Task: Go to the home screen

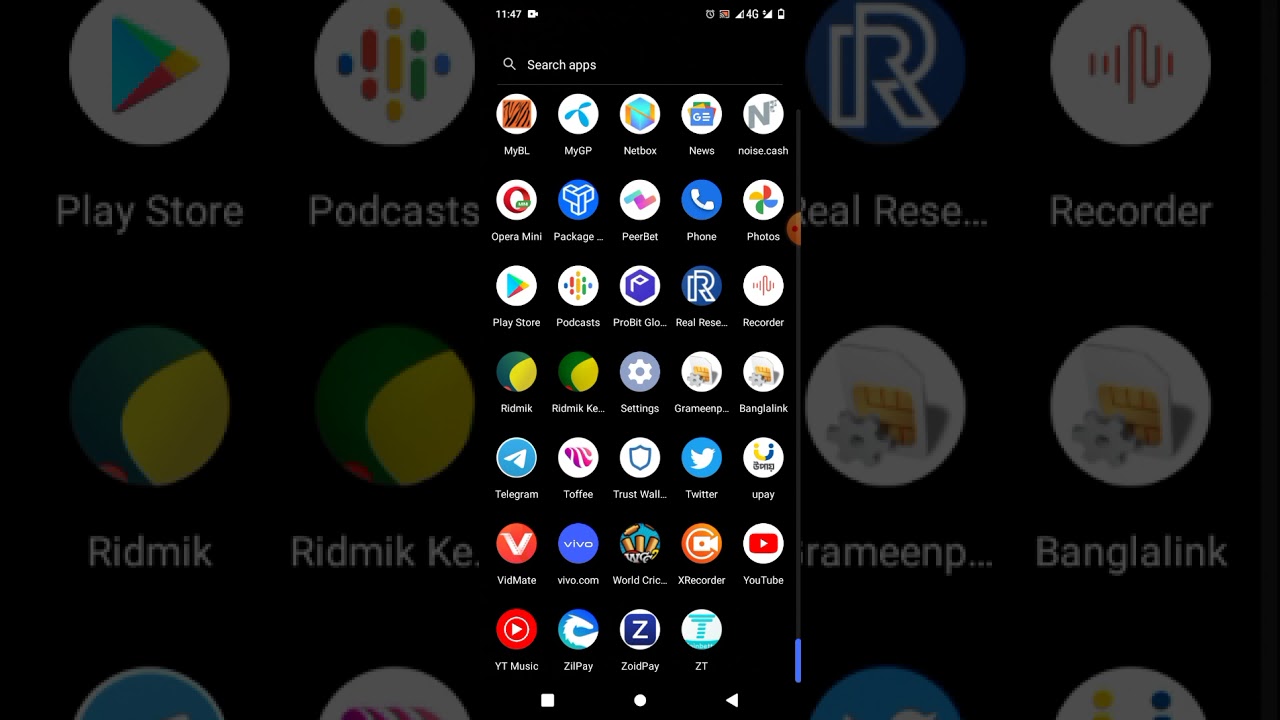Action: coord(640,700)
